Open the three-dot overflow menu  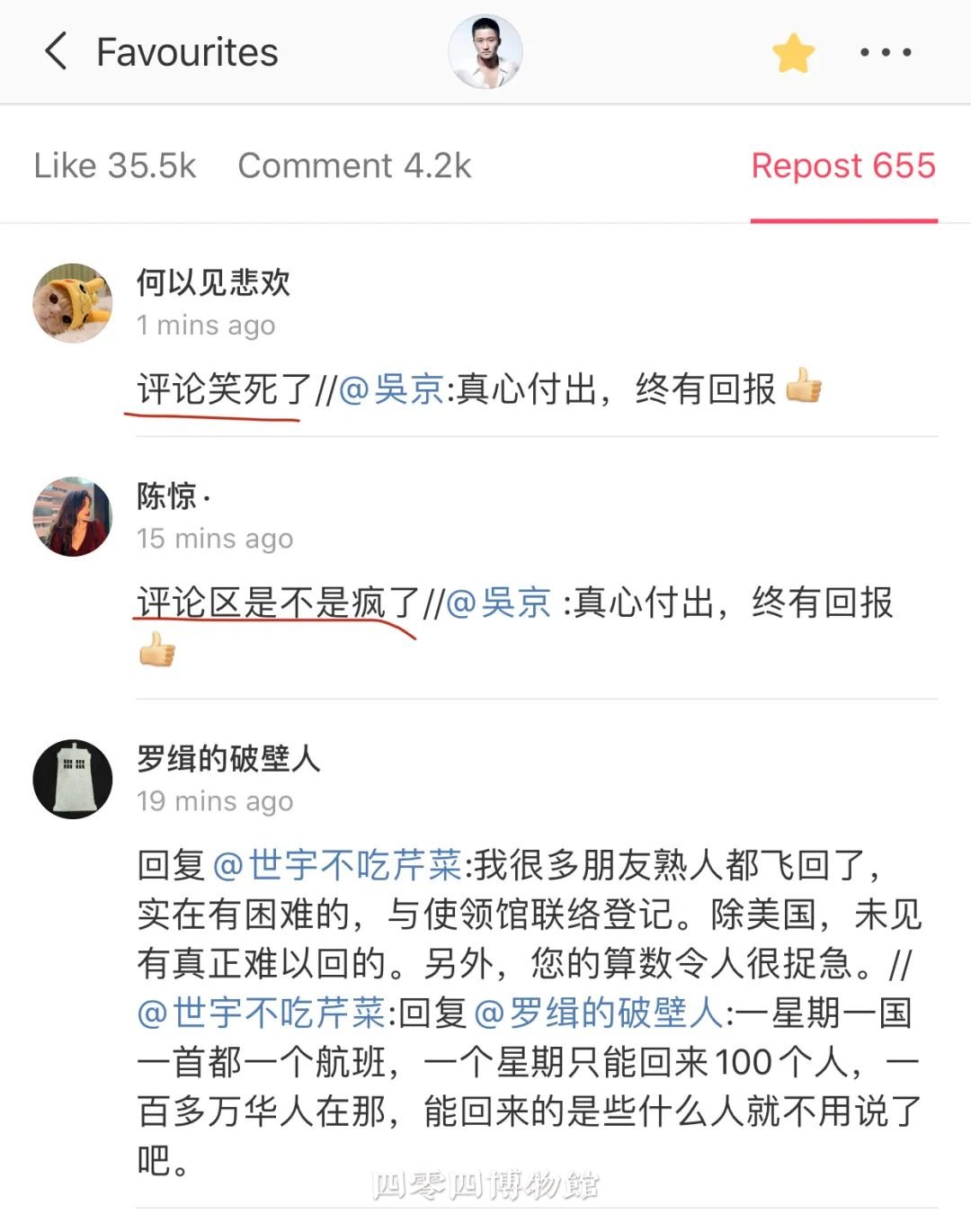click(x=886, y=52)
